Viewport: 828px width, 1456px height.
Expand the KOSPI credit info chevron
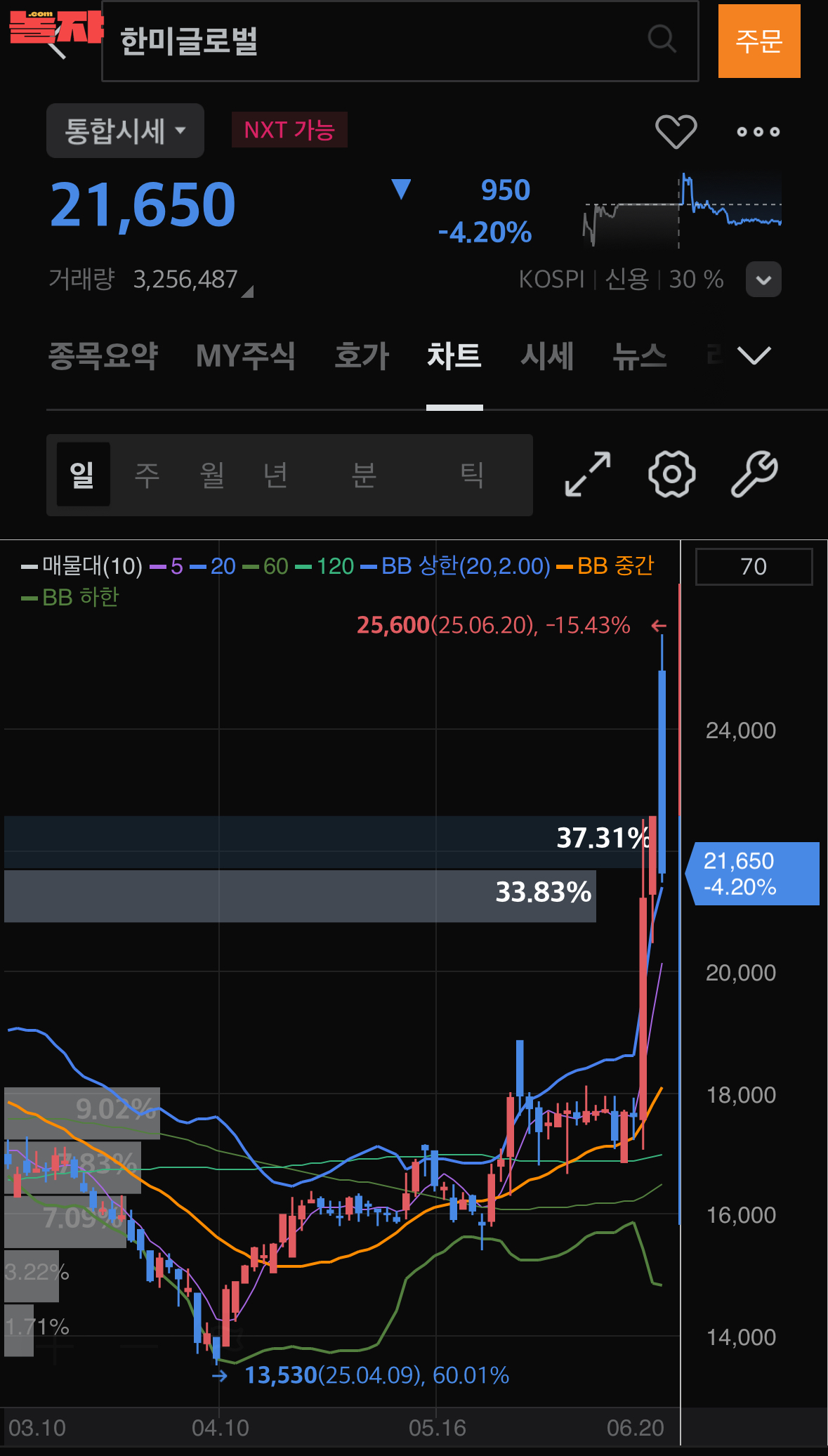click(763, 280)
